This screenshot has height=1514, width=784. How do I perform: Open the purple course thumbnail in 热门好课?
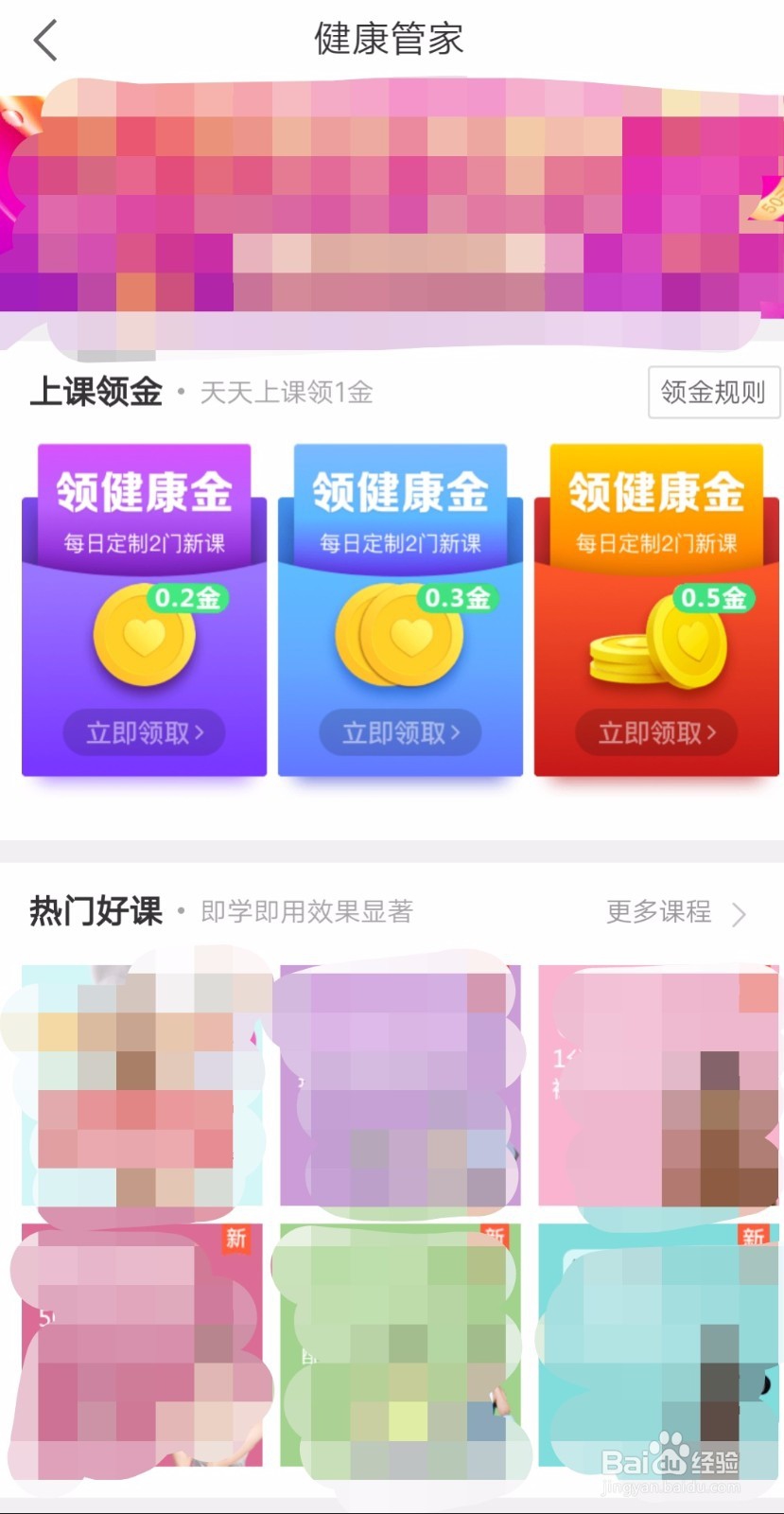399,1088
